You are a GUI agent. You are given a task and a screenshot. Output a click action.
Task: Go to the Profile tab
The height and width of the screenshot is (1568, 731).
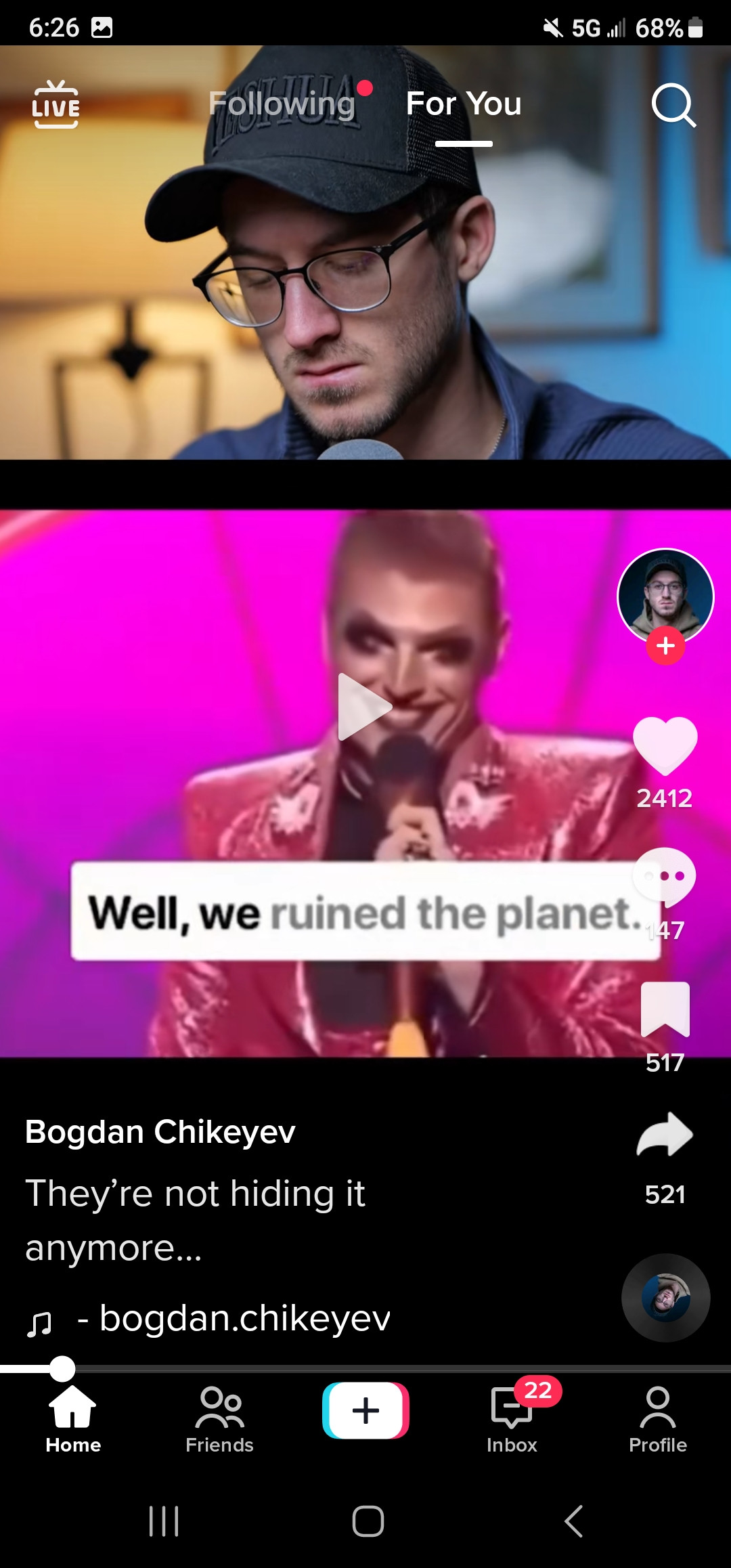[657, 1419]
